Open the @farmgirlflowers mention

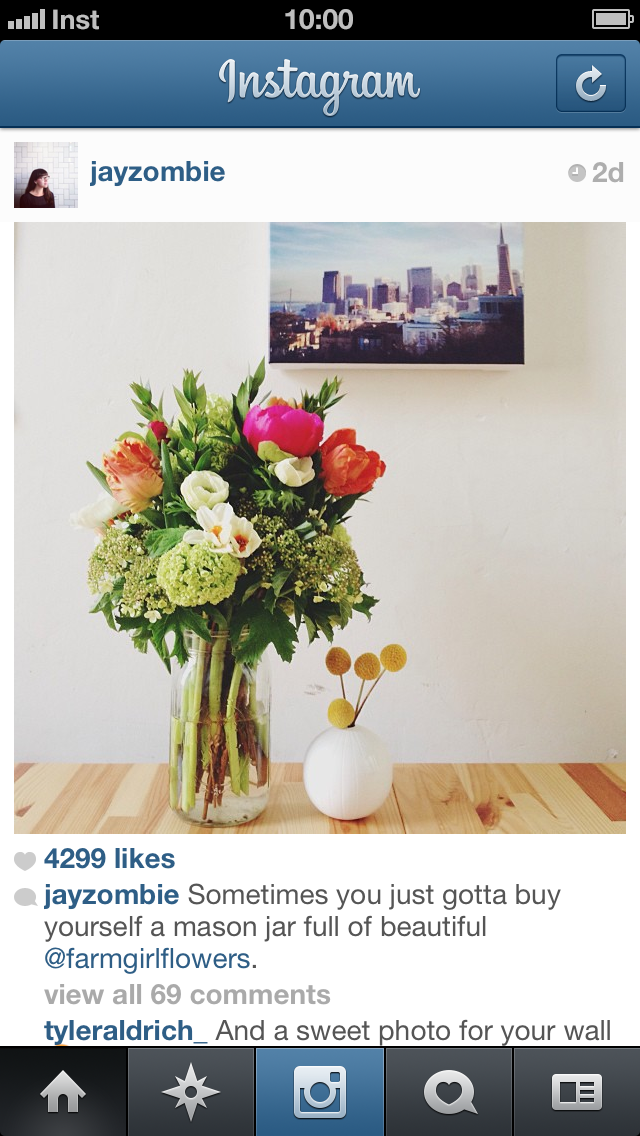147,959
